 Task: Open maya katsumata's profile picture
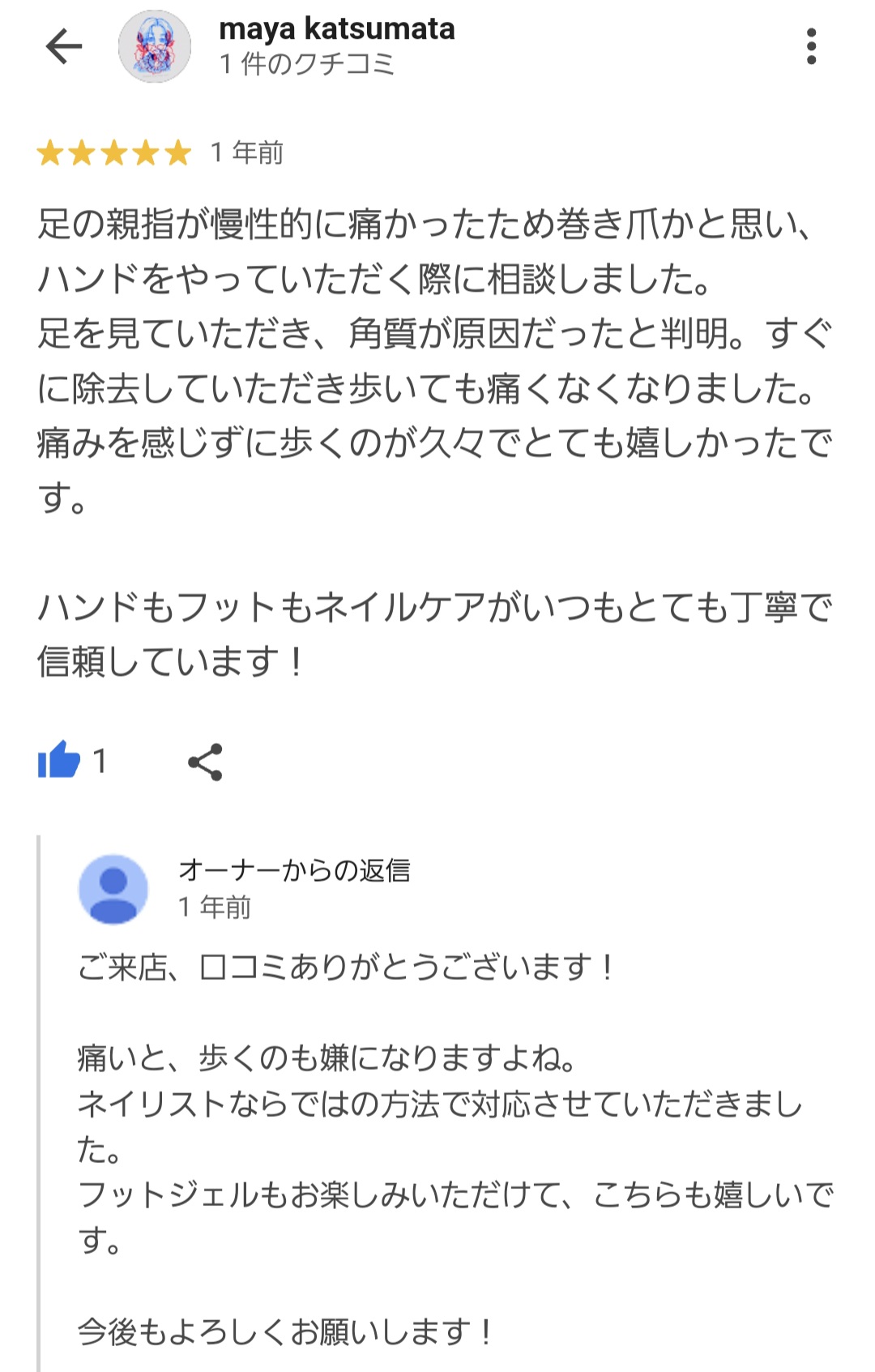coord(154,46)
